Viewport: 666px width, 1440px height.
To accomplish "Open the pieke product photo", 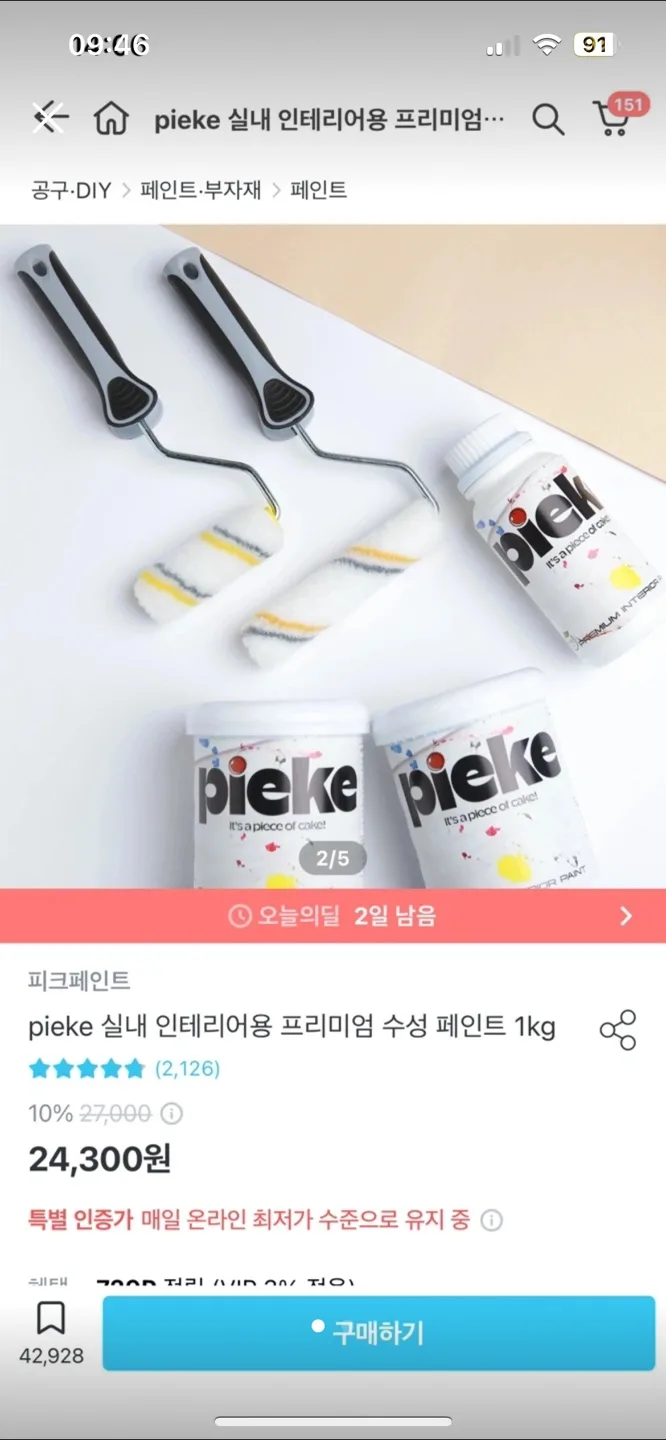I will [x=333, y=555].
